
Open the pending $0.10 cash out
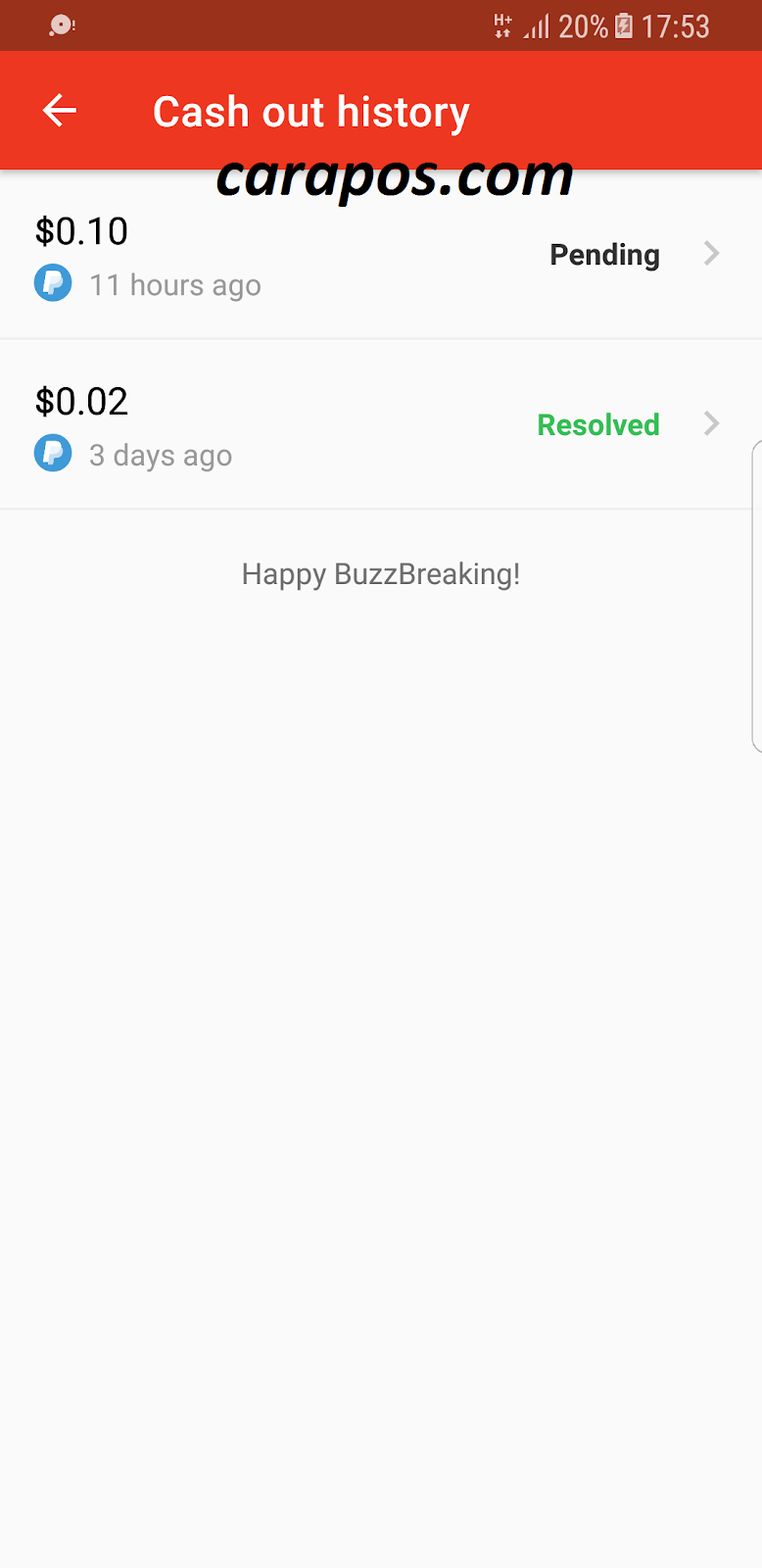click(380, 257)
